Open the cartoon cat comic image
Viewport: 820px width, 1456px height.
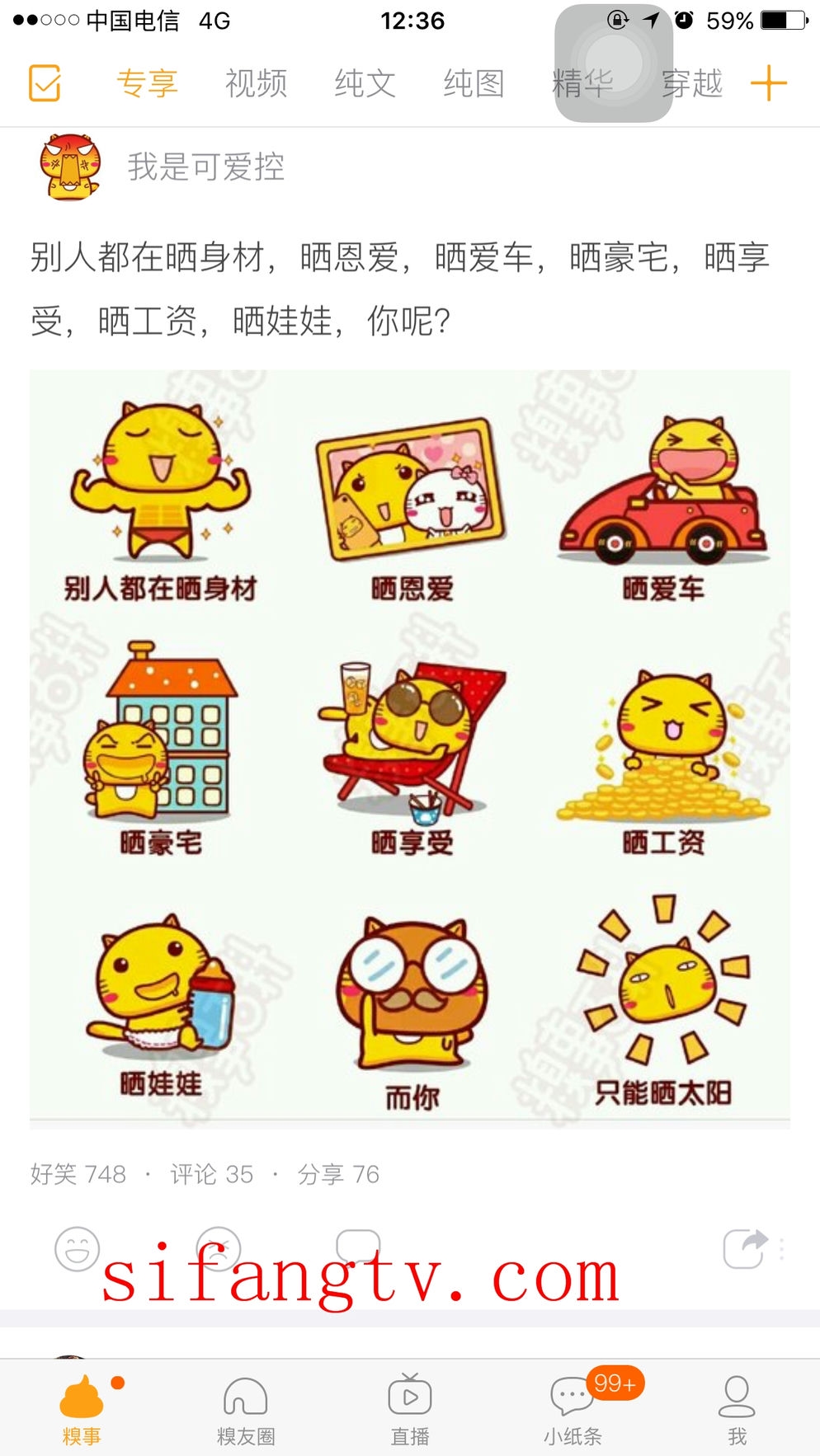point(410,748)
